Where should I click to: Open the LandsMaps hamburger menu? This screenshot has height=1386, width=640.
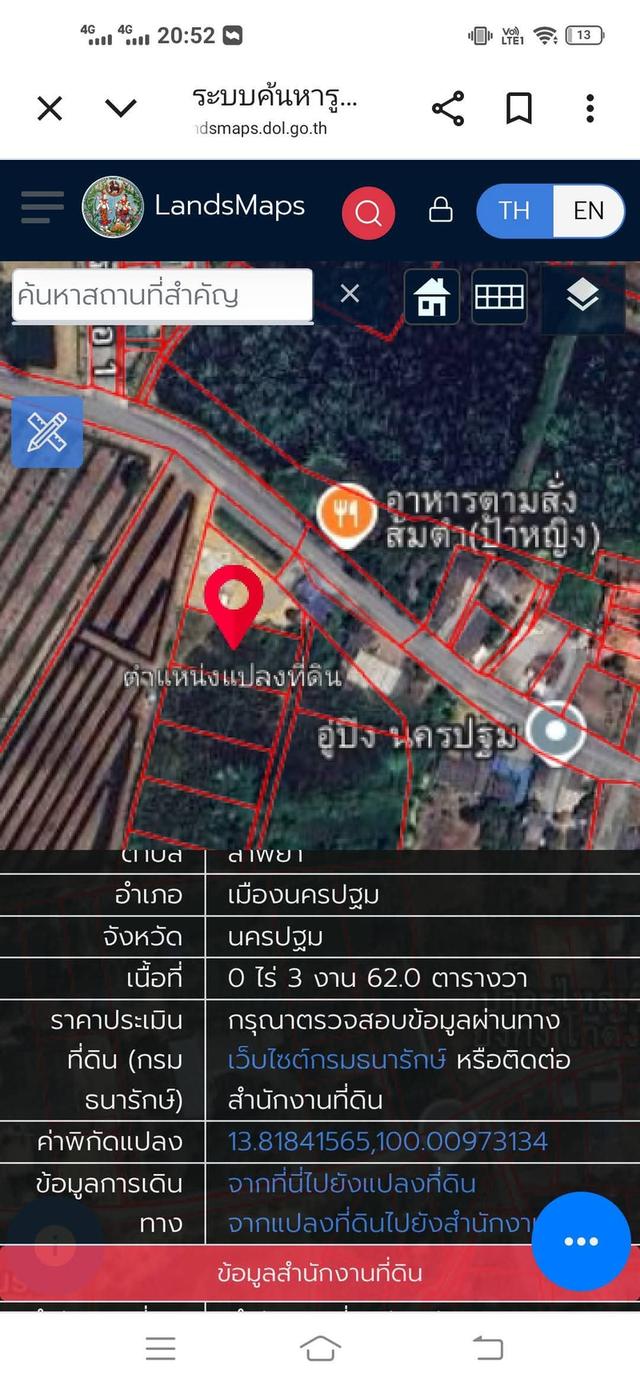(x=42, y=208)
